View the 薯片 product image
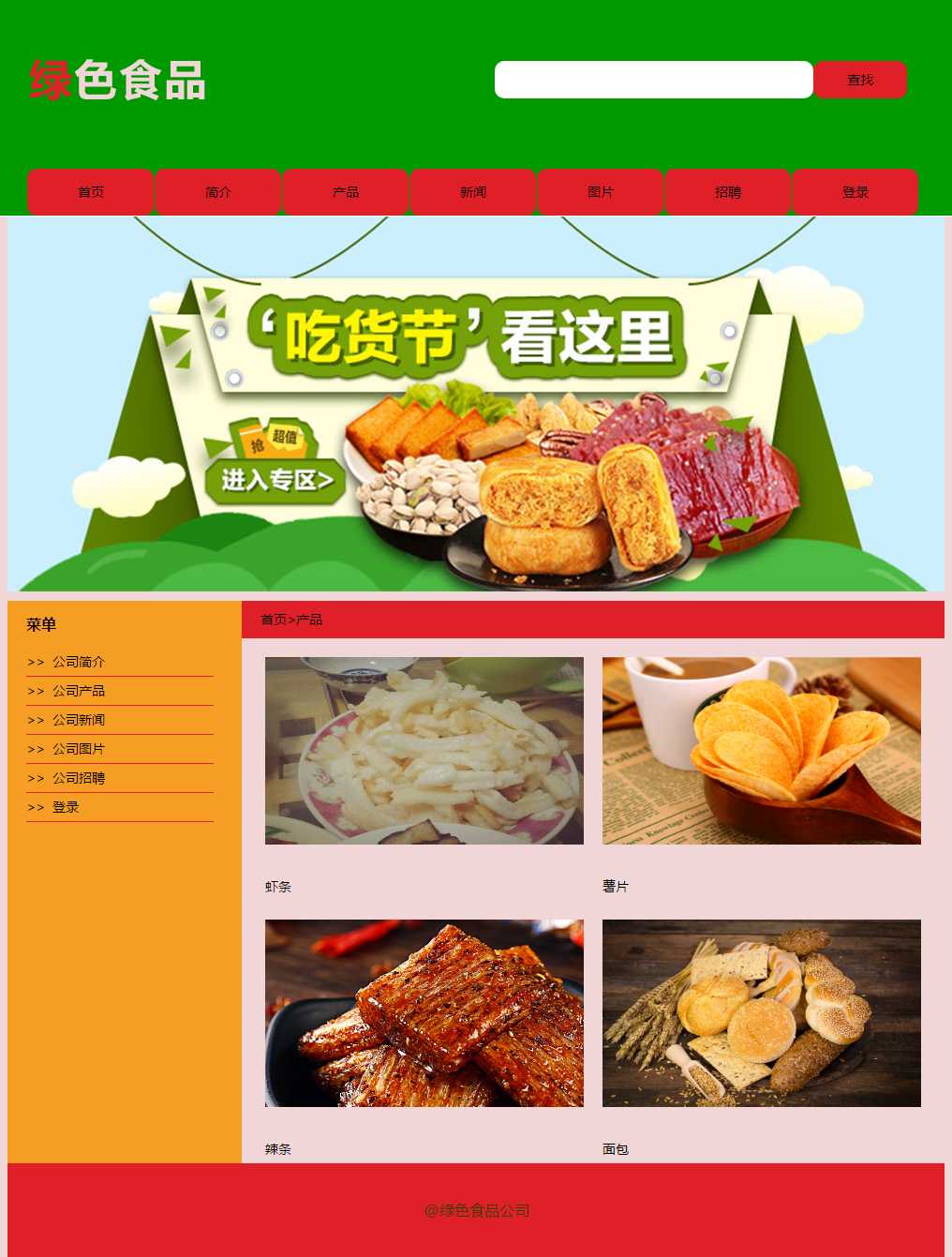The width and height of the screenshot is (952, 1257). click(762, 751)
